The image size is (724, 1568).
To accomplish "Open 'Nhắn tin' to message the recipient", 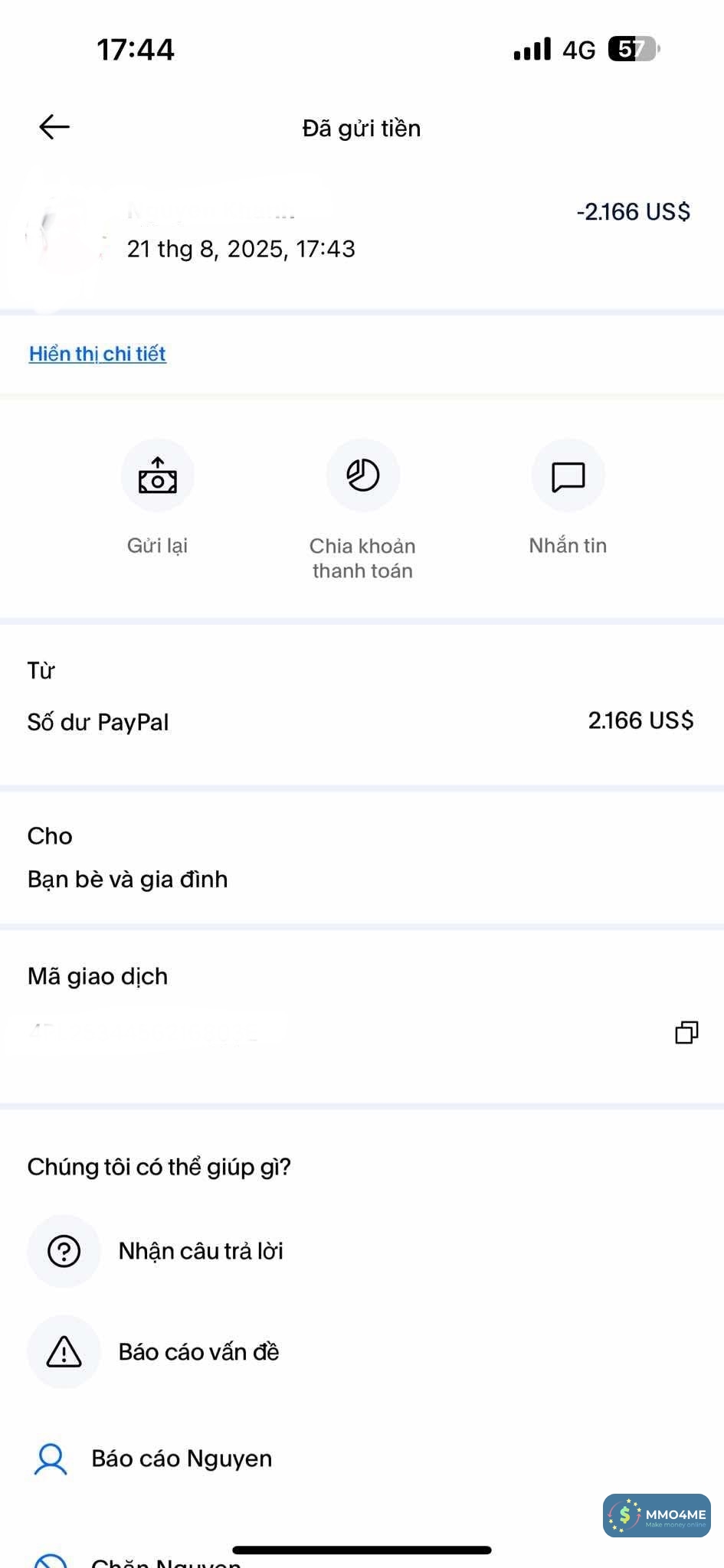I will (x=568, y=476).
